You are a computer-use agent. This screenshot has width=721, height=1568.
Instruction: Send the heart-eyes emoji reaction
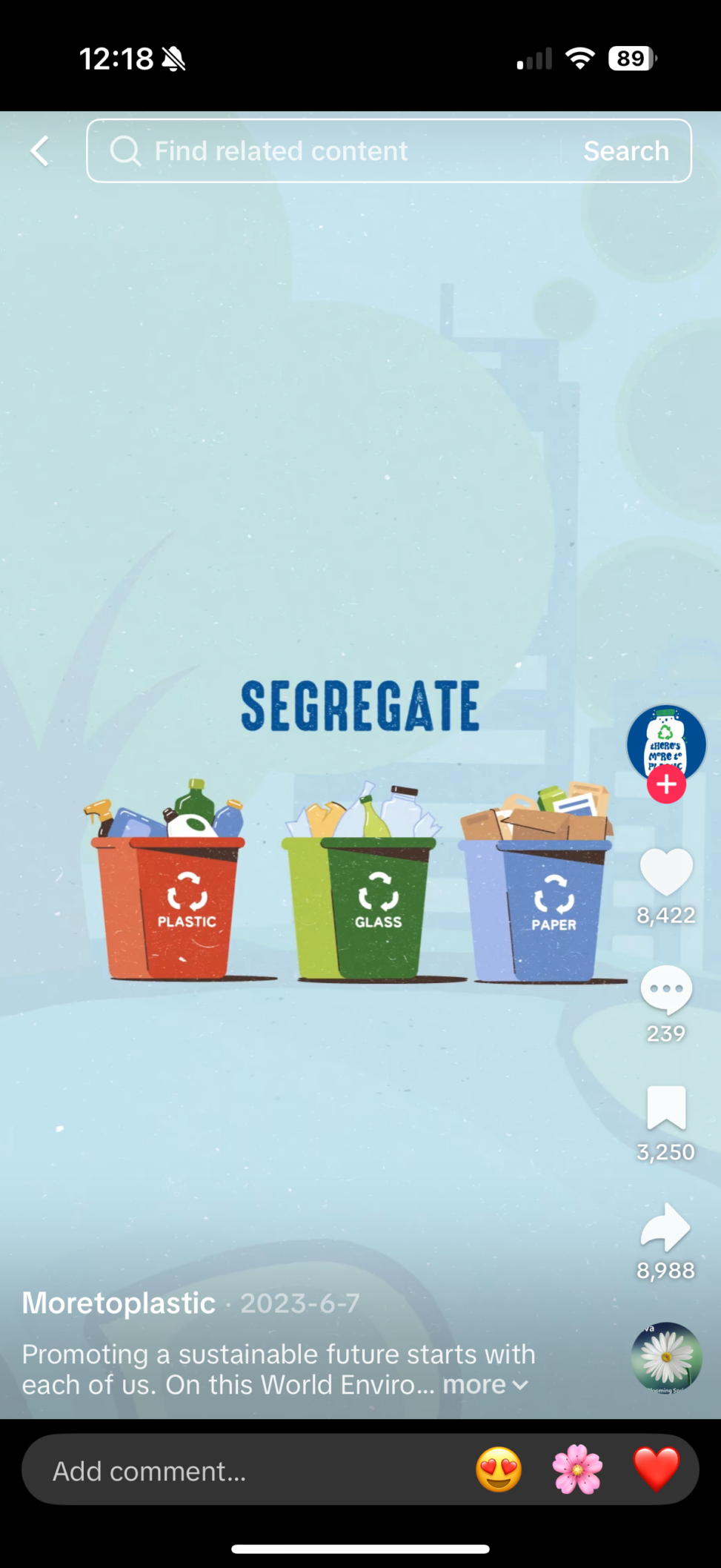click(499, 1469)
